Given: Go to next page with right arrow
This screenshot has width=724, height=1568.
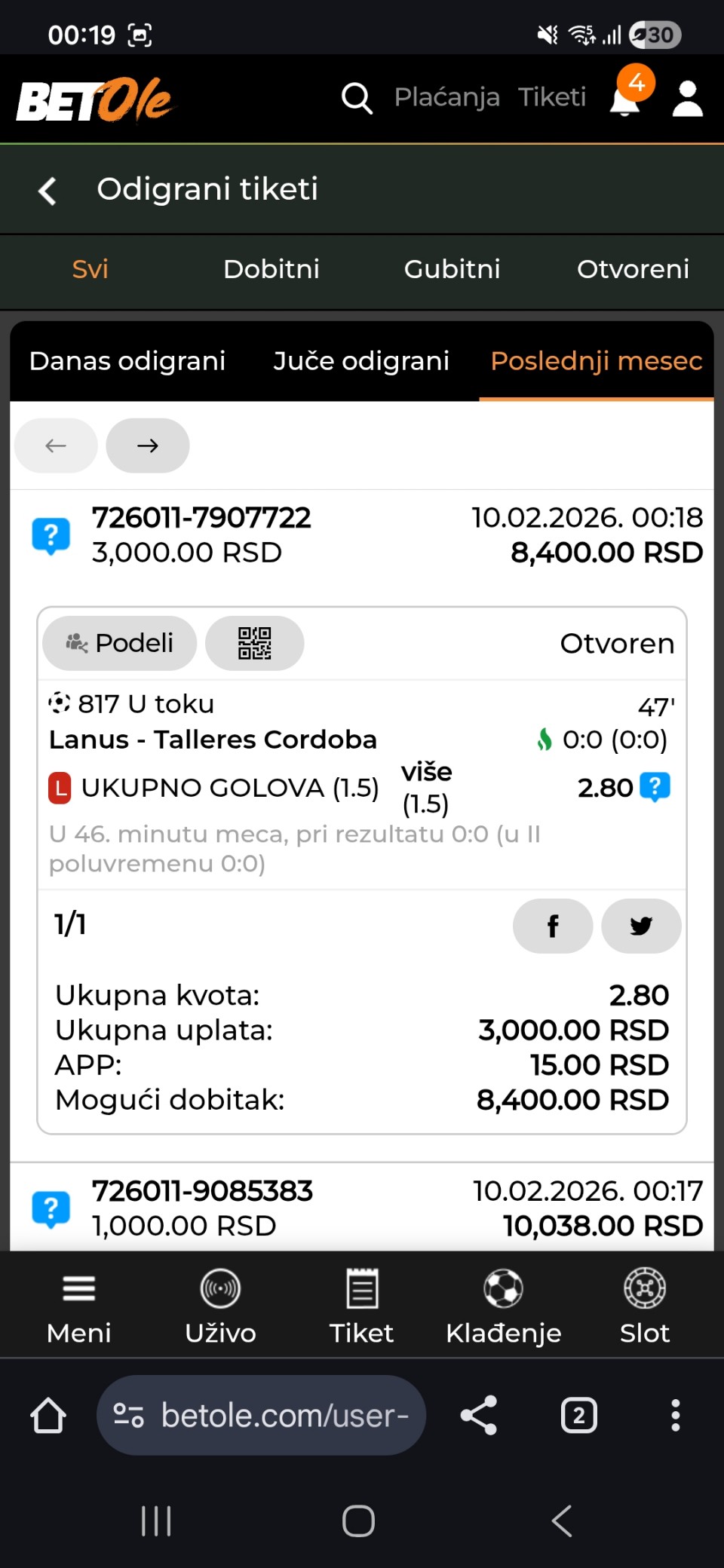Looking at the screenshot, I should [x=148, y=446].
